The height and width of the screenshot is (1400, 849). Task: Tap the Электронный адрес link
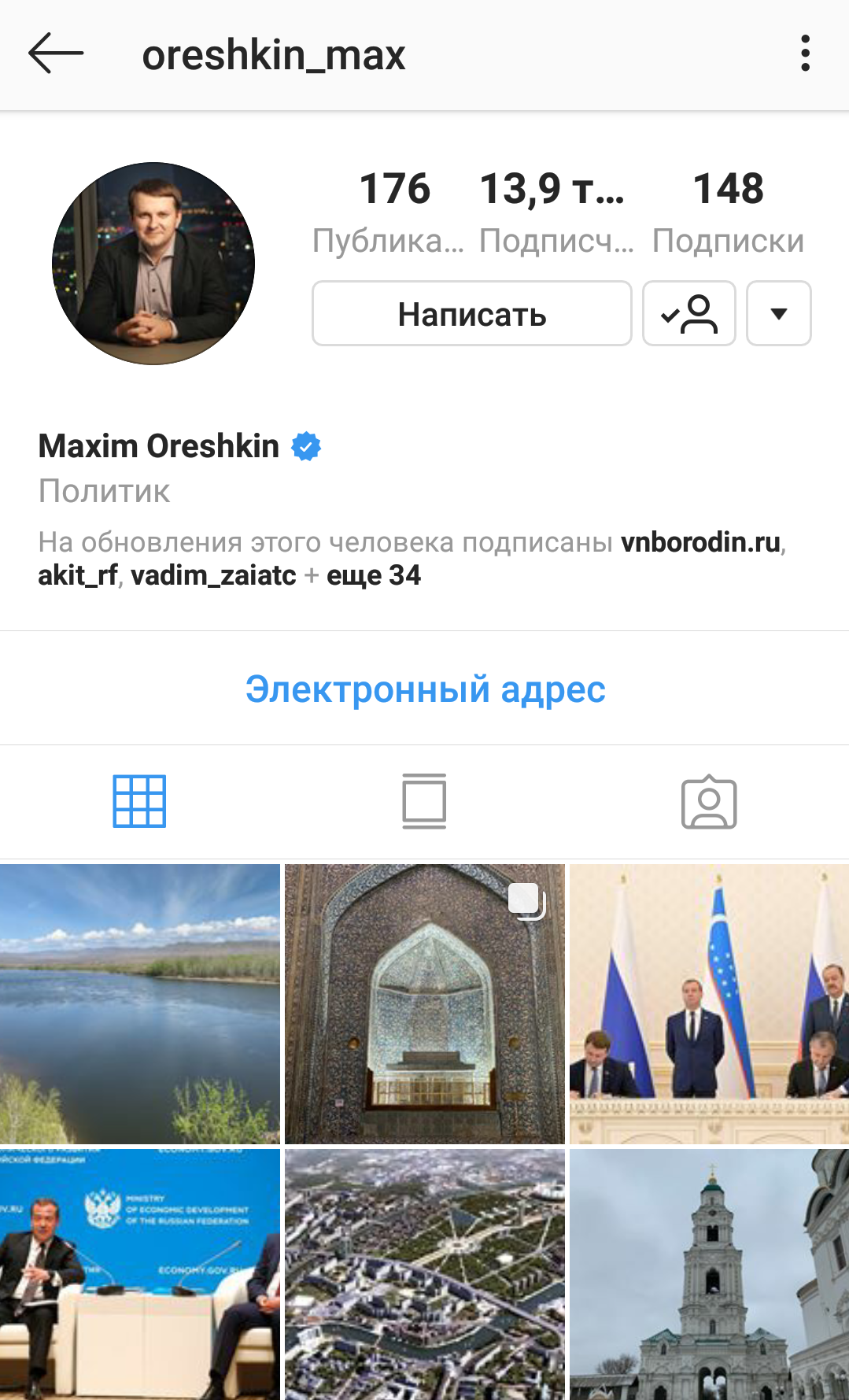[425, 689]
